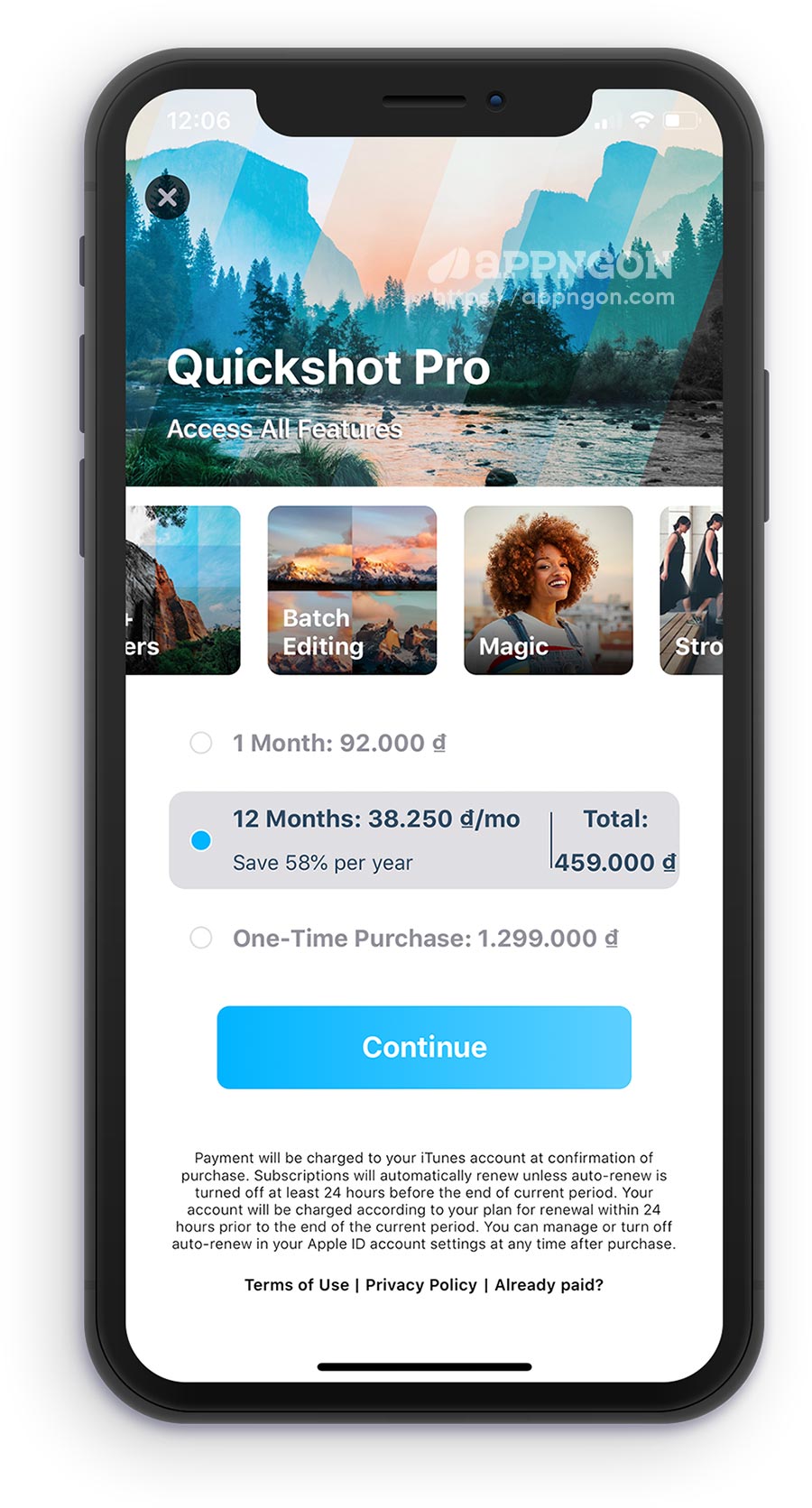Screen dimensions: 812x1508
Task: Select the 1 Month plan
Action: click(x=201, y=744)
